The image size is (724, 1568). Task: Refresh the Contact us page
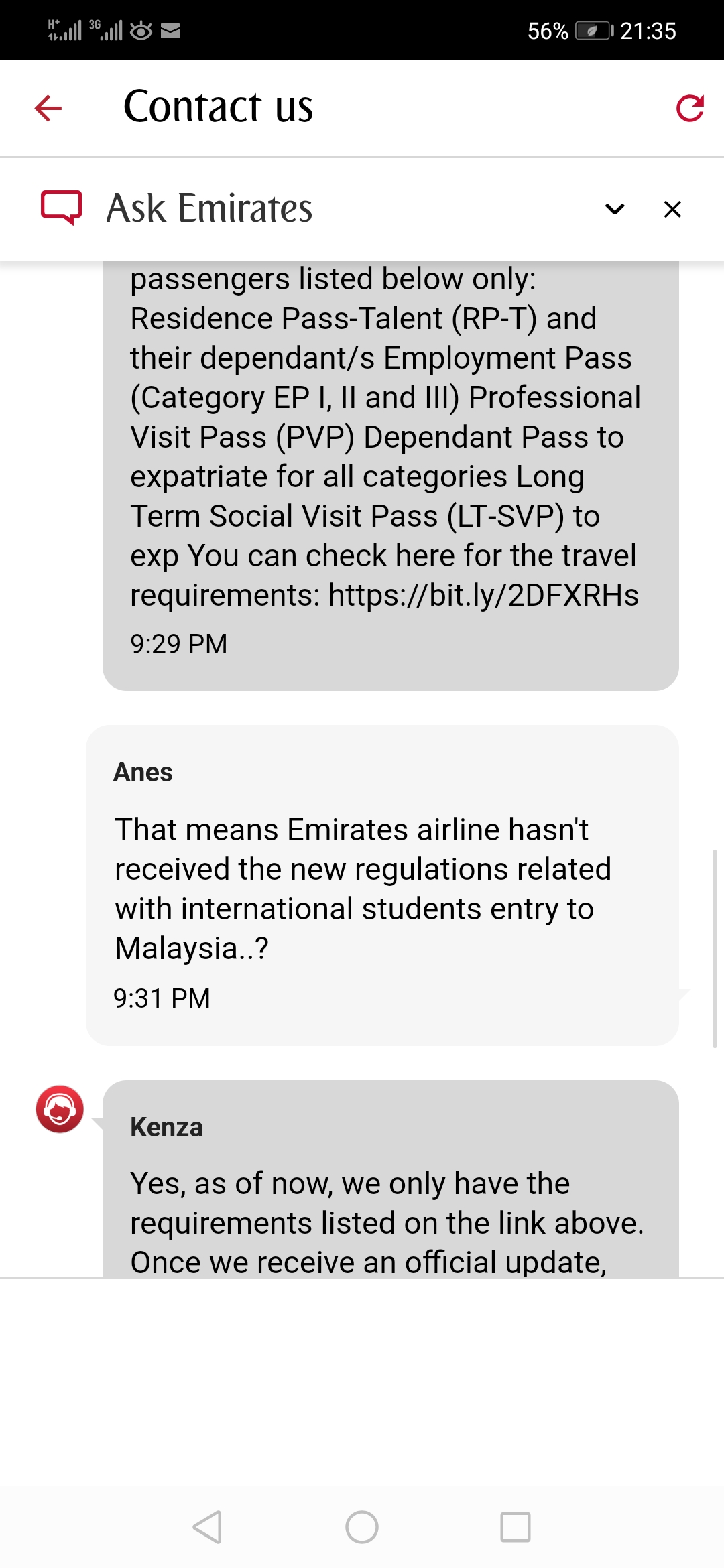click(x=689, y=108)
